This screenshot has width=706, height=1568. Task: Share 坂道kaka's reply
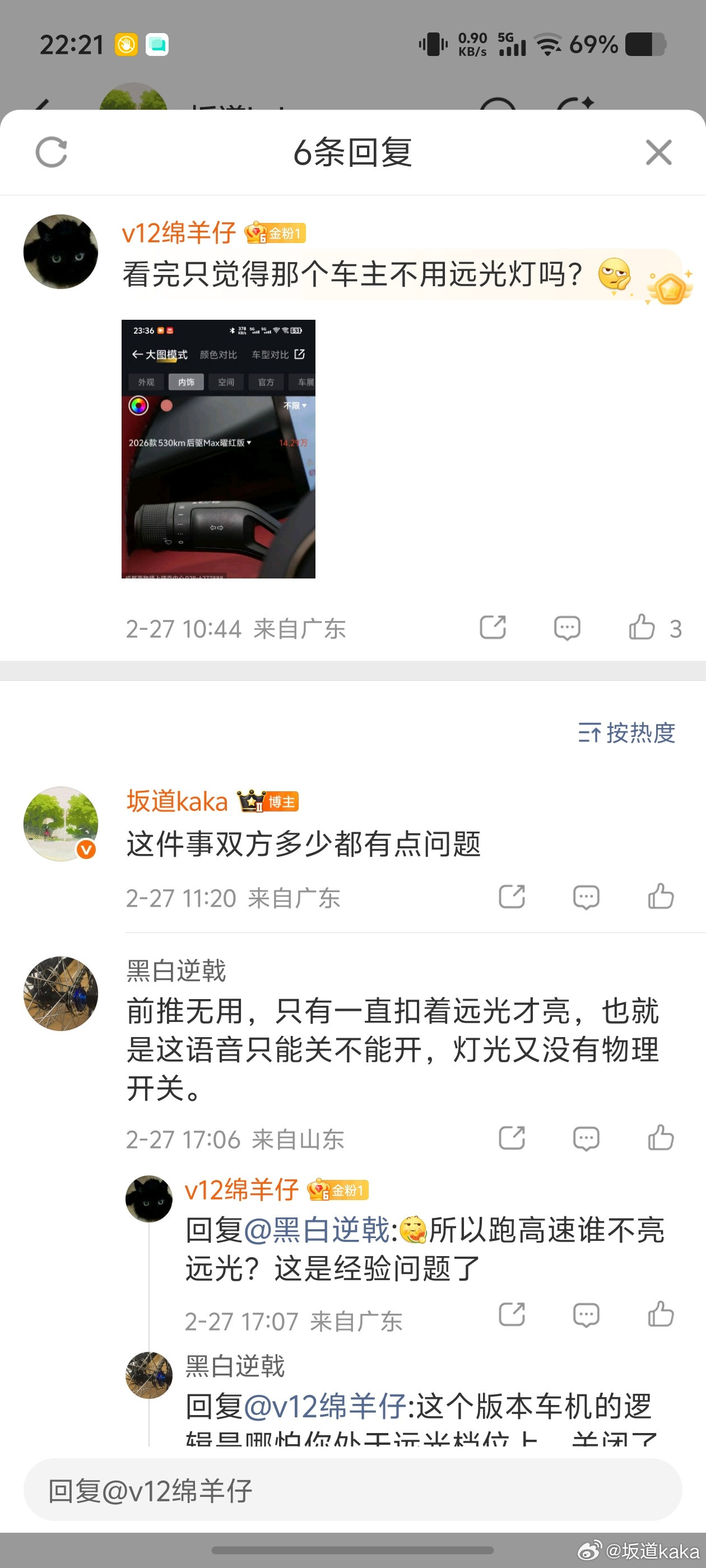pyautogui.click(x=512, y=897)
